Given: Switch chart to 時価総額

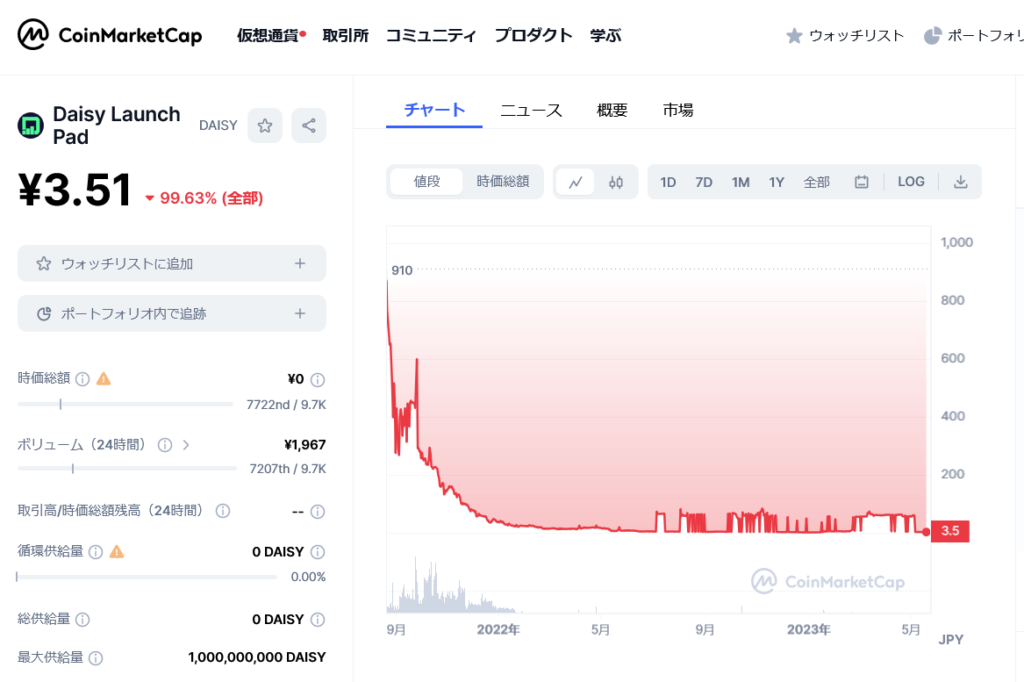Looking at the screenshot, I should [x=502, y=182].
